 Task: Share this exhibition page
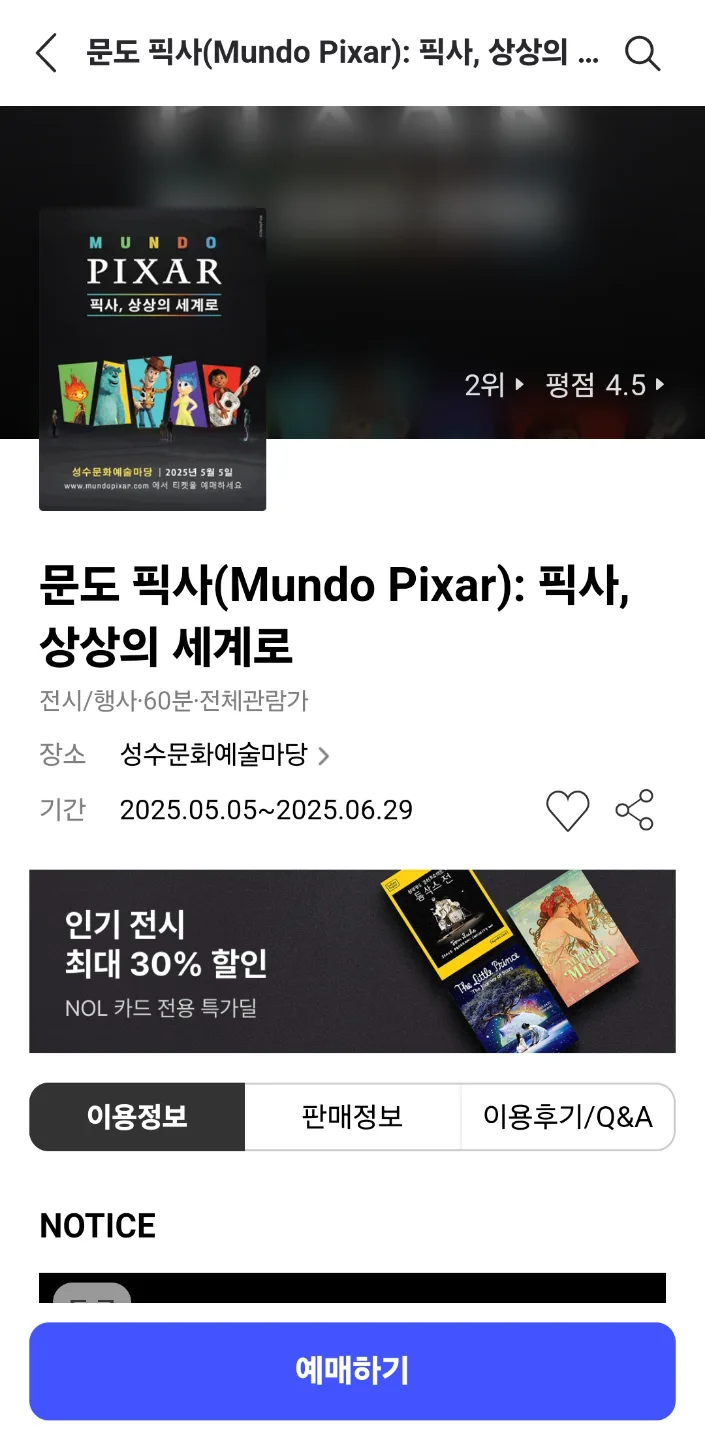[x=634, y=810]
